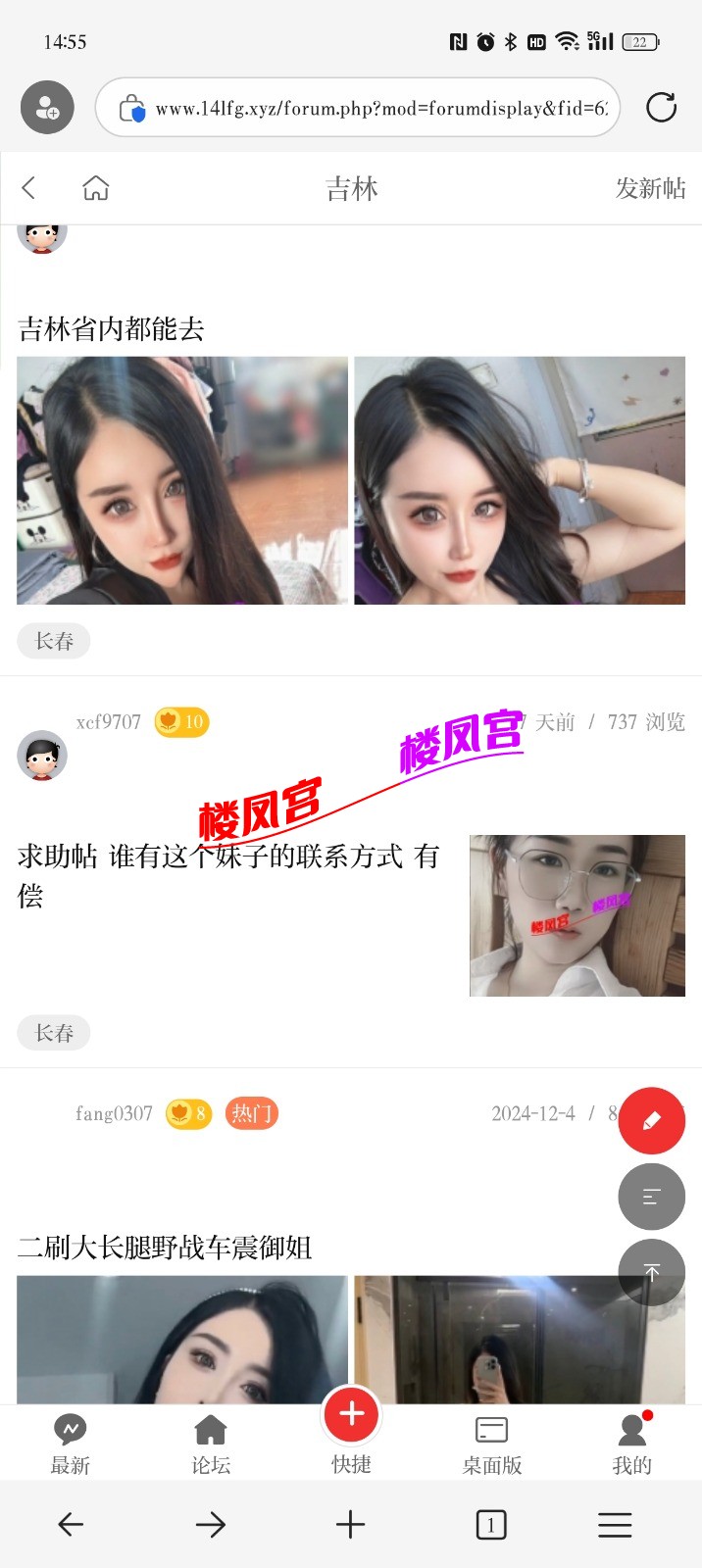702x1568 pixels.
Task: Tap the red pencil floating compose button
Action: point(651,1120)
